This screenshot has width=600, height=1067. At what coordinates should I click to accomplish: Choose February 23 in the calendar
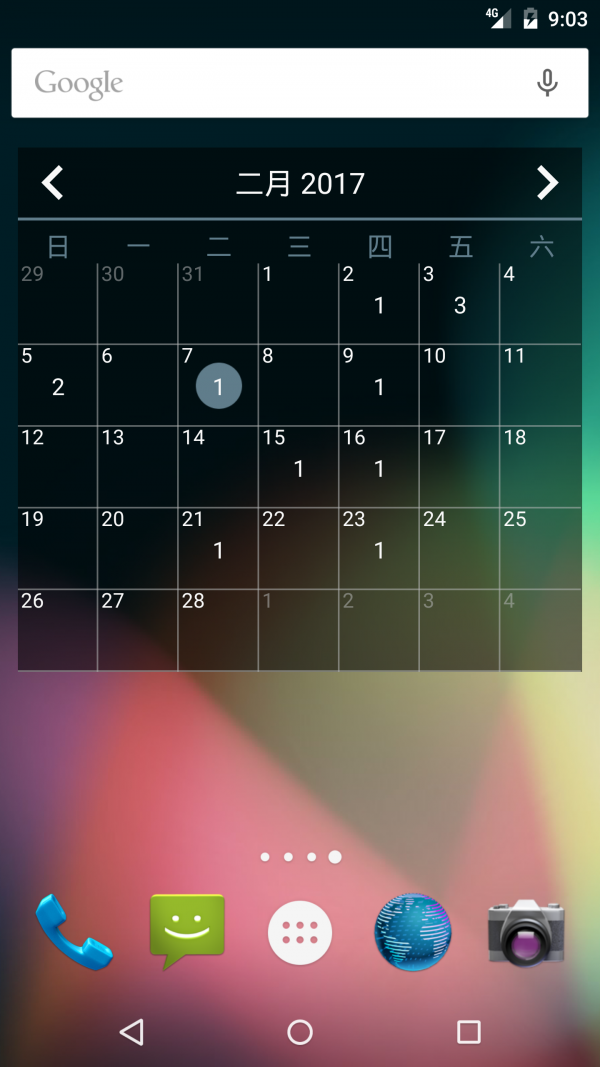(379, 548)
